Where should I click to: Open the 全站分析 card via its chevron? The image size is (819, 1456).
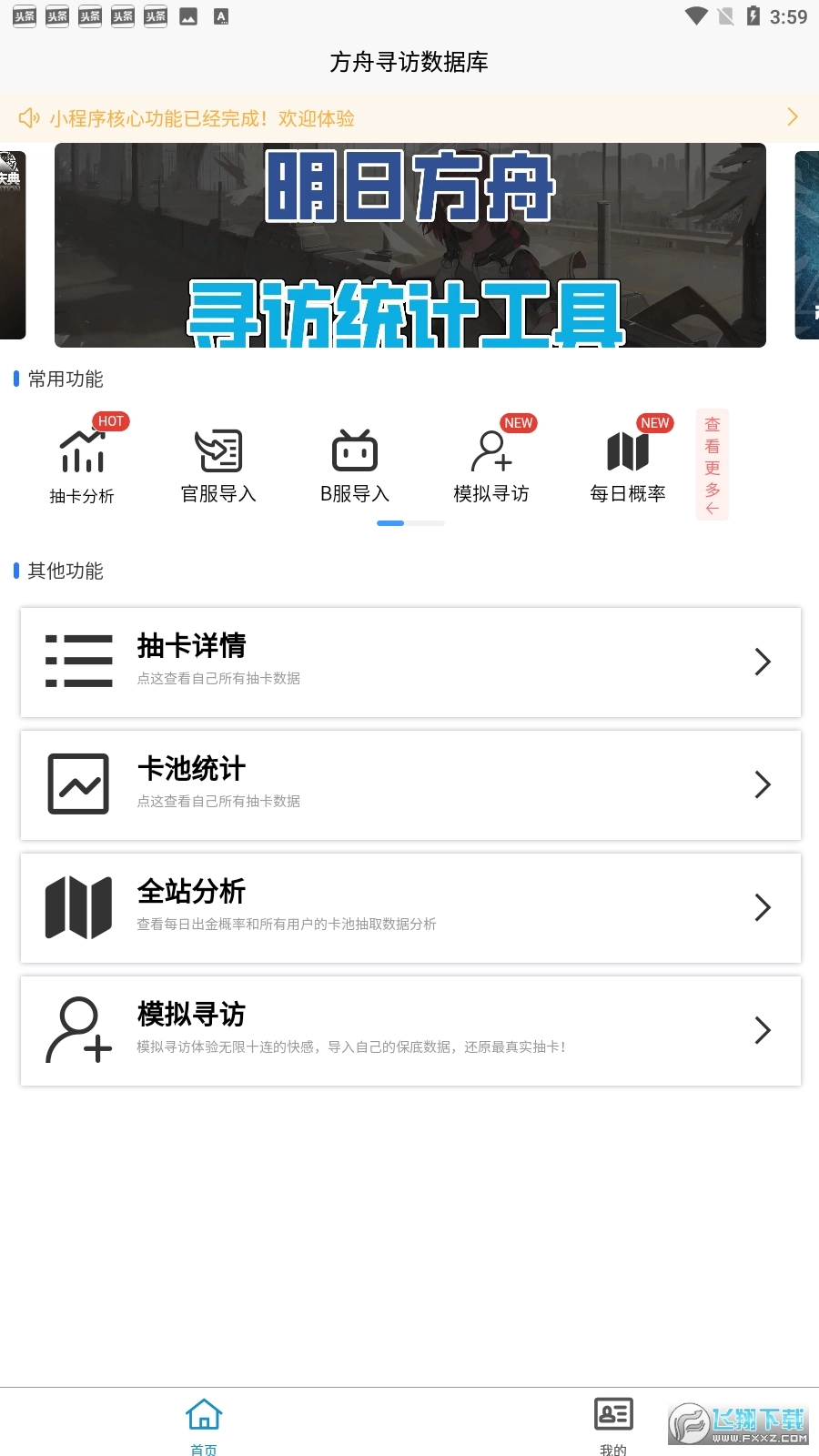pos(762,907)
